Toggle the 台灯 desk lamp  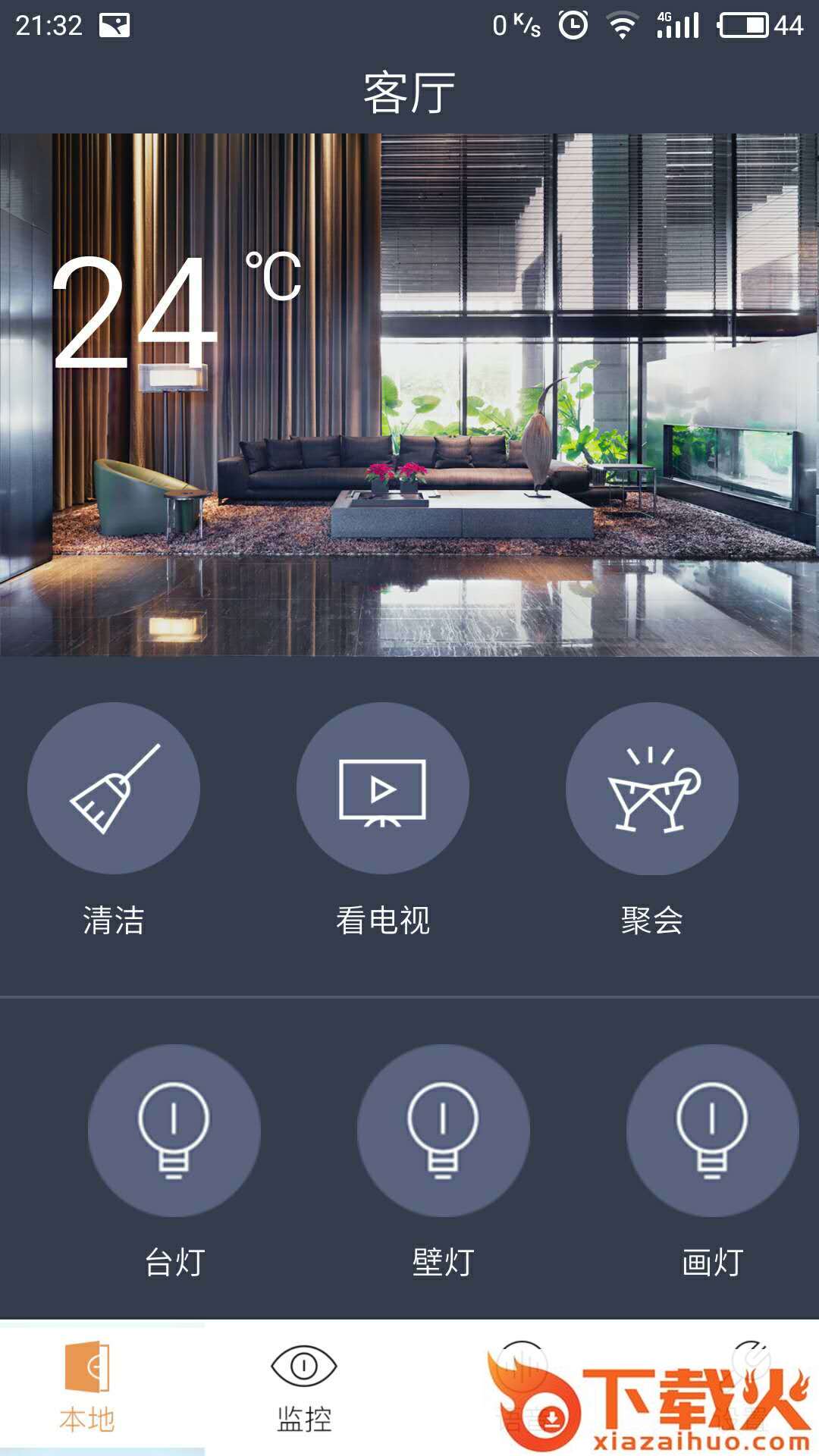click(174, 1130)
